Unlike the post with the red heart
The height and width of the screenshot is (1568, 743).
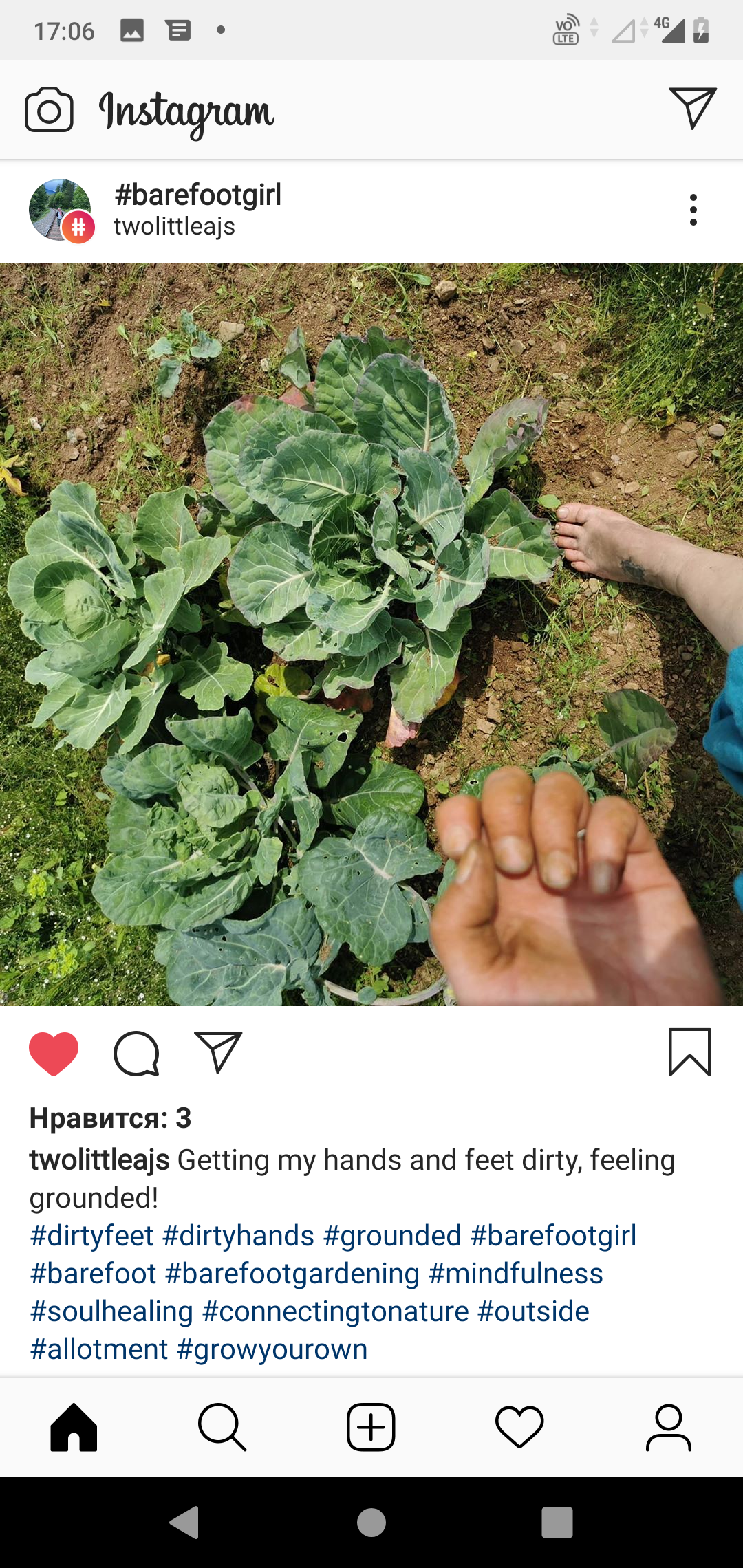54,1054
